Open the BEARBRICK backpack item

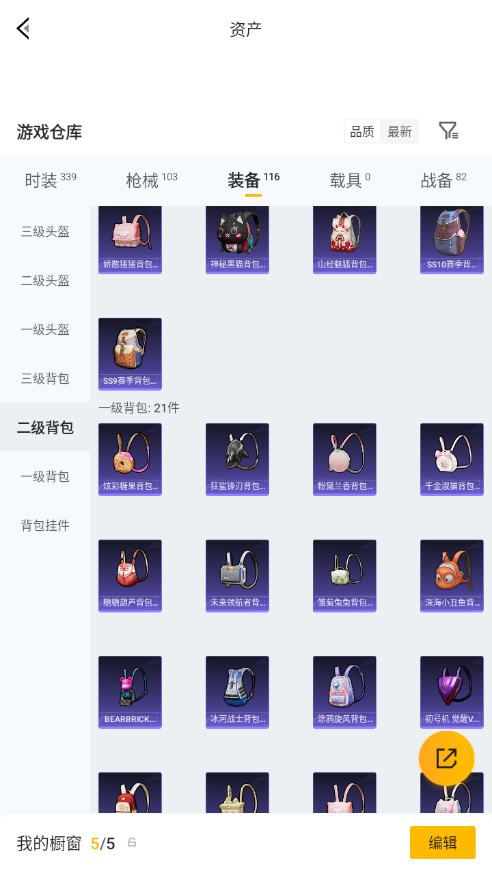[x=130, y=692]
